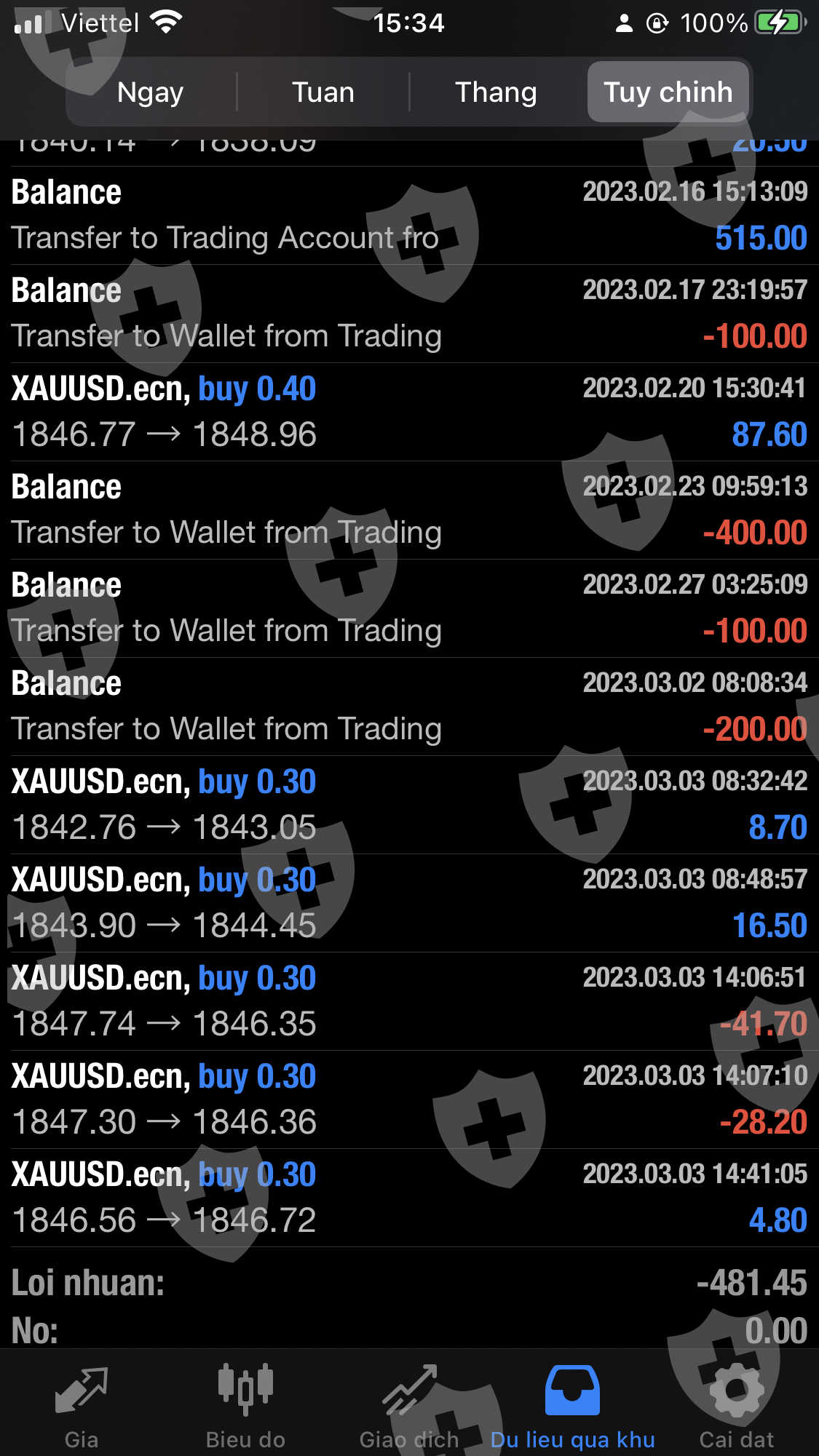View the -200.00 transfer from 2023.03.02
The height and width of the screenshot is (1456, 819).
click(x=409, y=707)
